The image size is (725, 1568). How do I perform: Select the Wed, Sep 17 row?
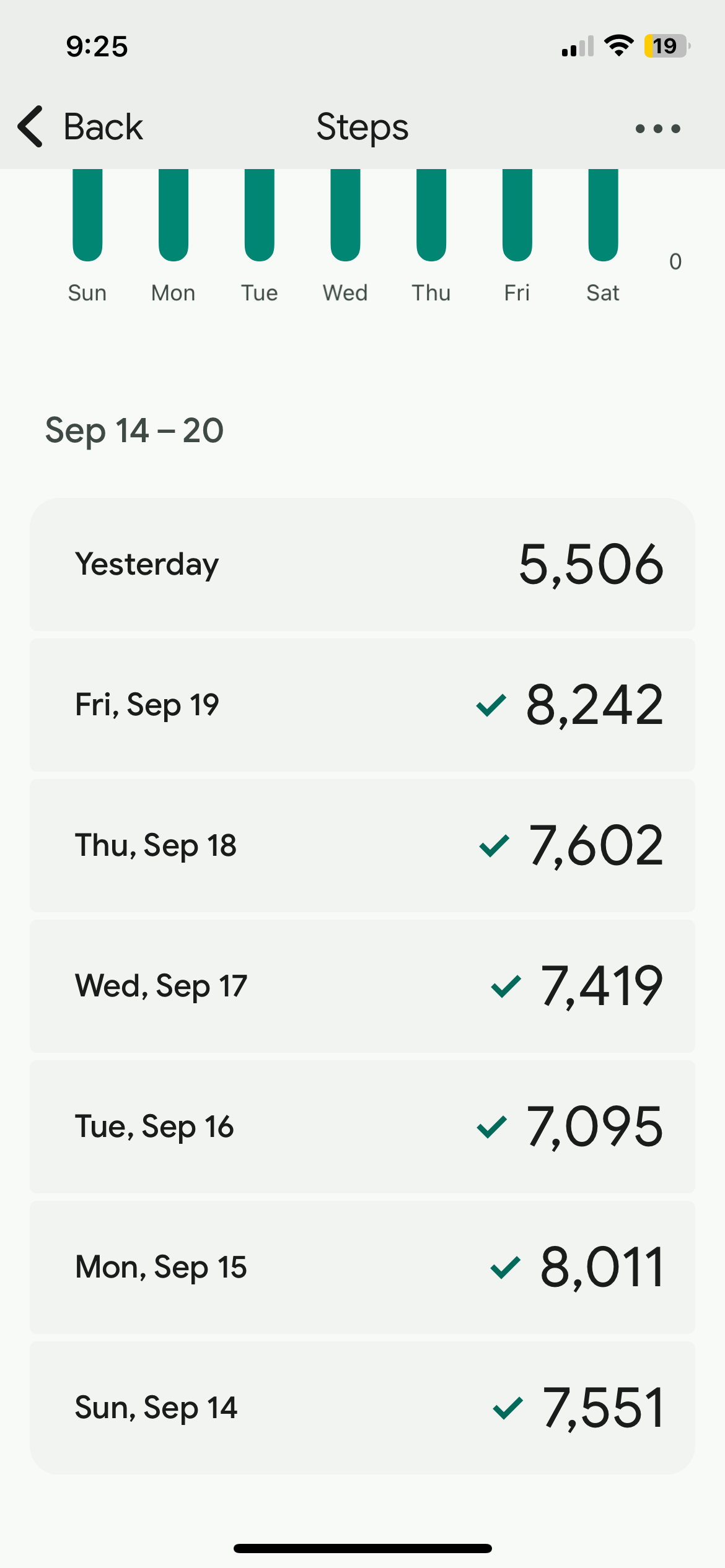(x=362, y=986)
